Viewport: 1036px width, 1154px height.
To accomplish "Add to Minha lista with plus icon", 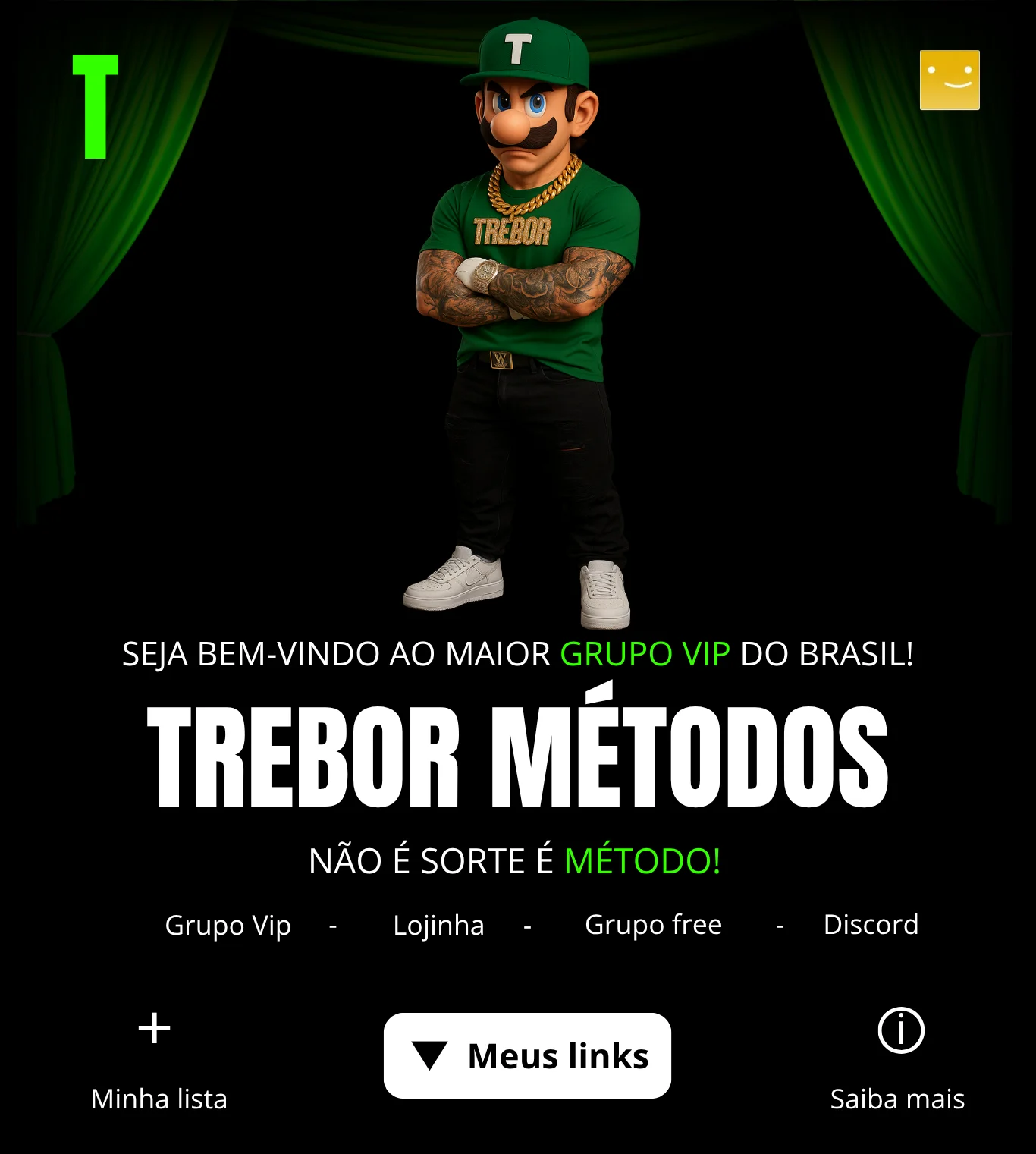I will pyautogui.click(x=155, y=1030).
